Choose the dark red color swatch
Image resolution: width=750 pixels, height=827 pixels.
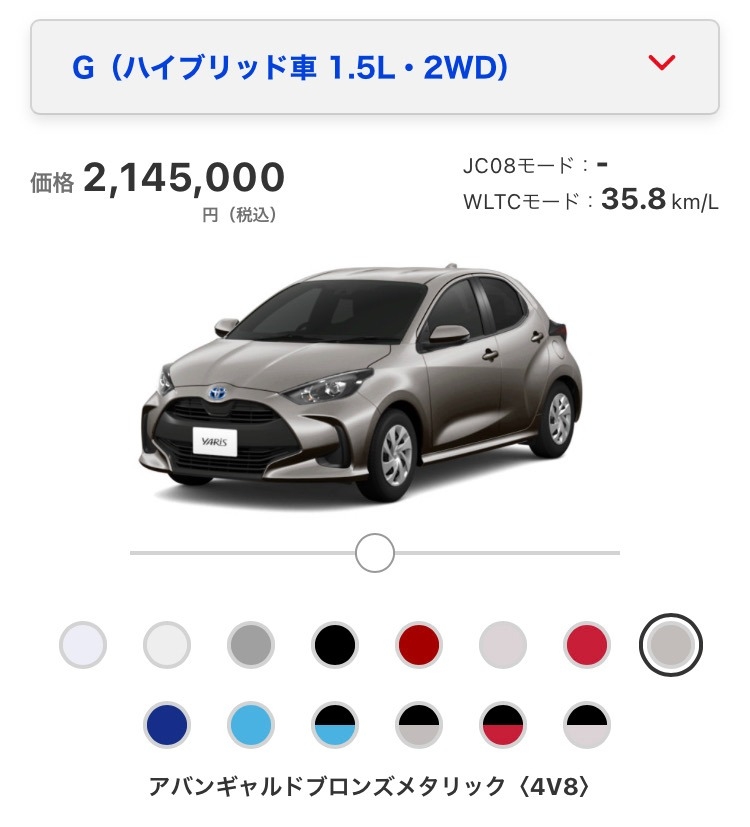point(418,645)
